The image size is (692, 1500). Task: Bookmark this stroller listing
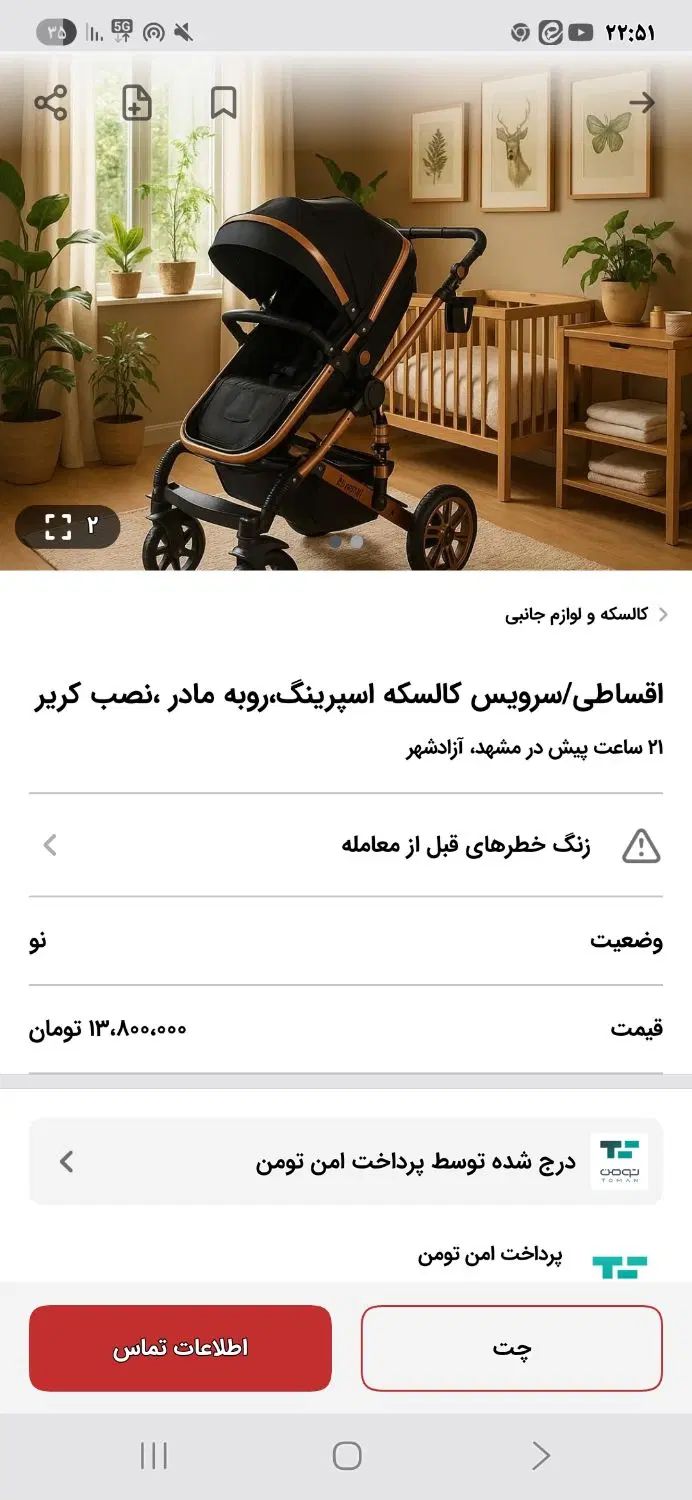click(223, 103)
